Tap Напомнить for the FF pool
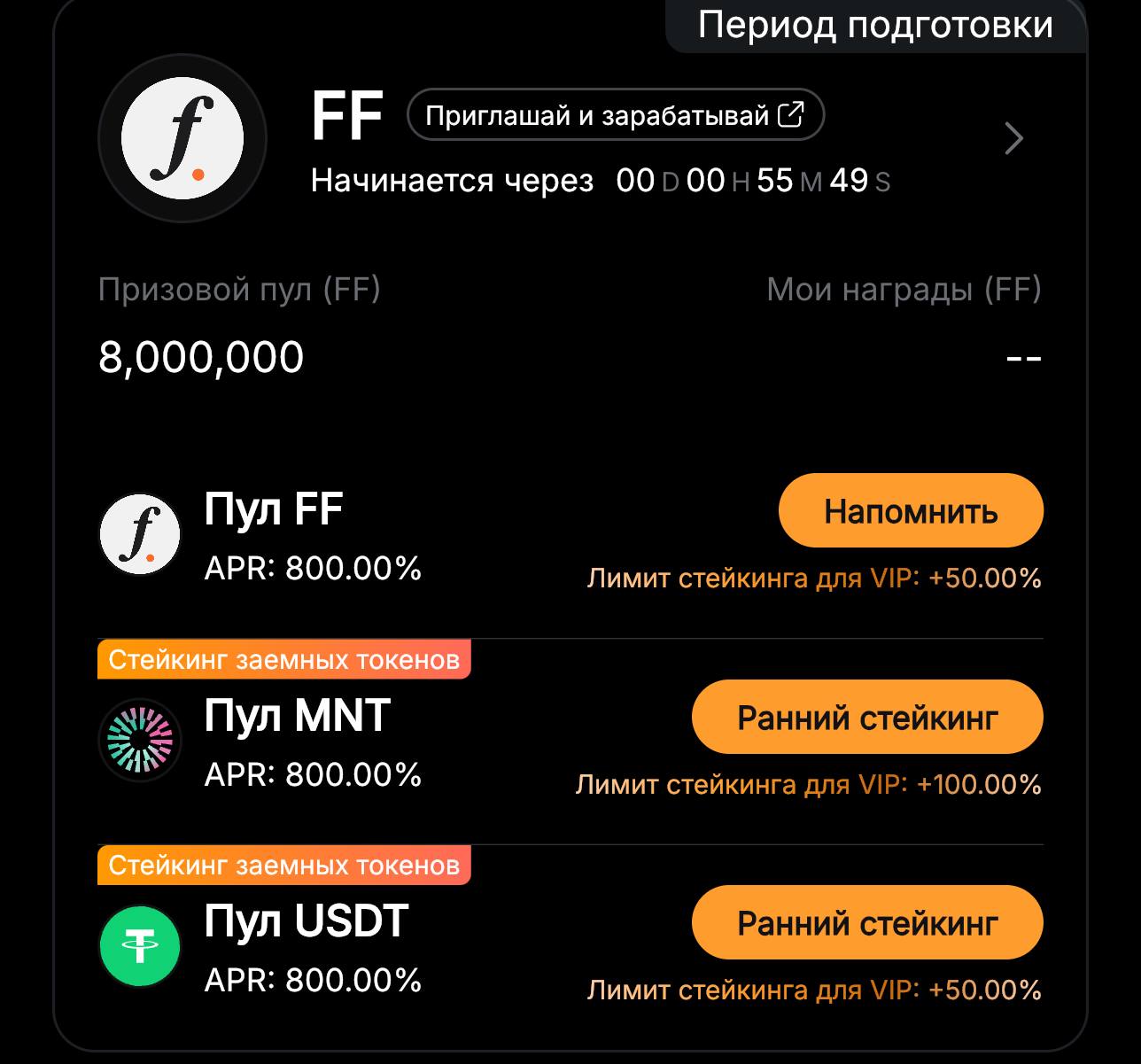The width and height of the screenshot is (1141, 1064). (910, 511)
